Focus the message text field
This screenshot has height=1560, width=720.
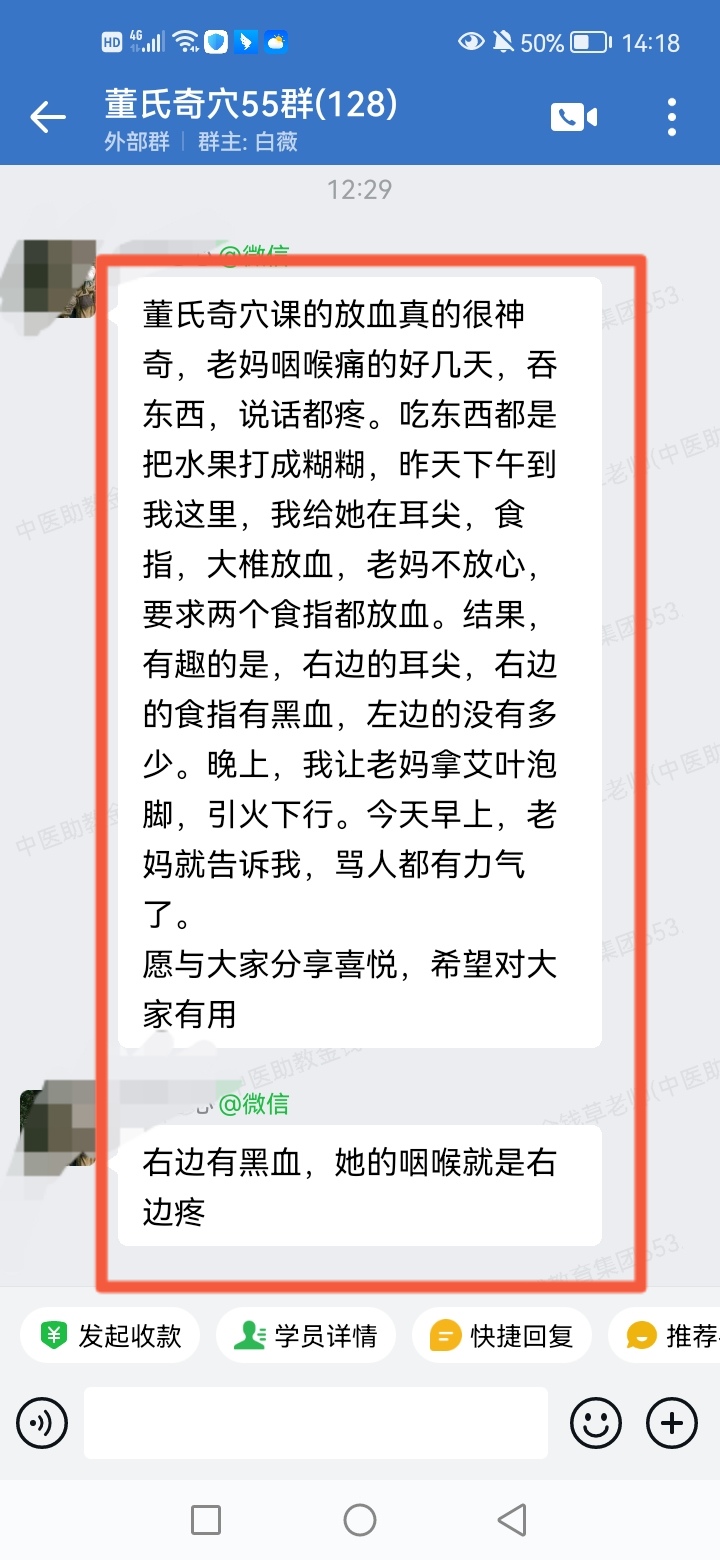pos(315,1422)
